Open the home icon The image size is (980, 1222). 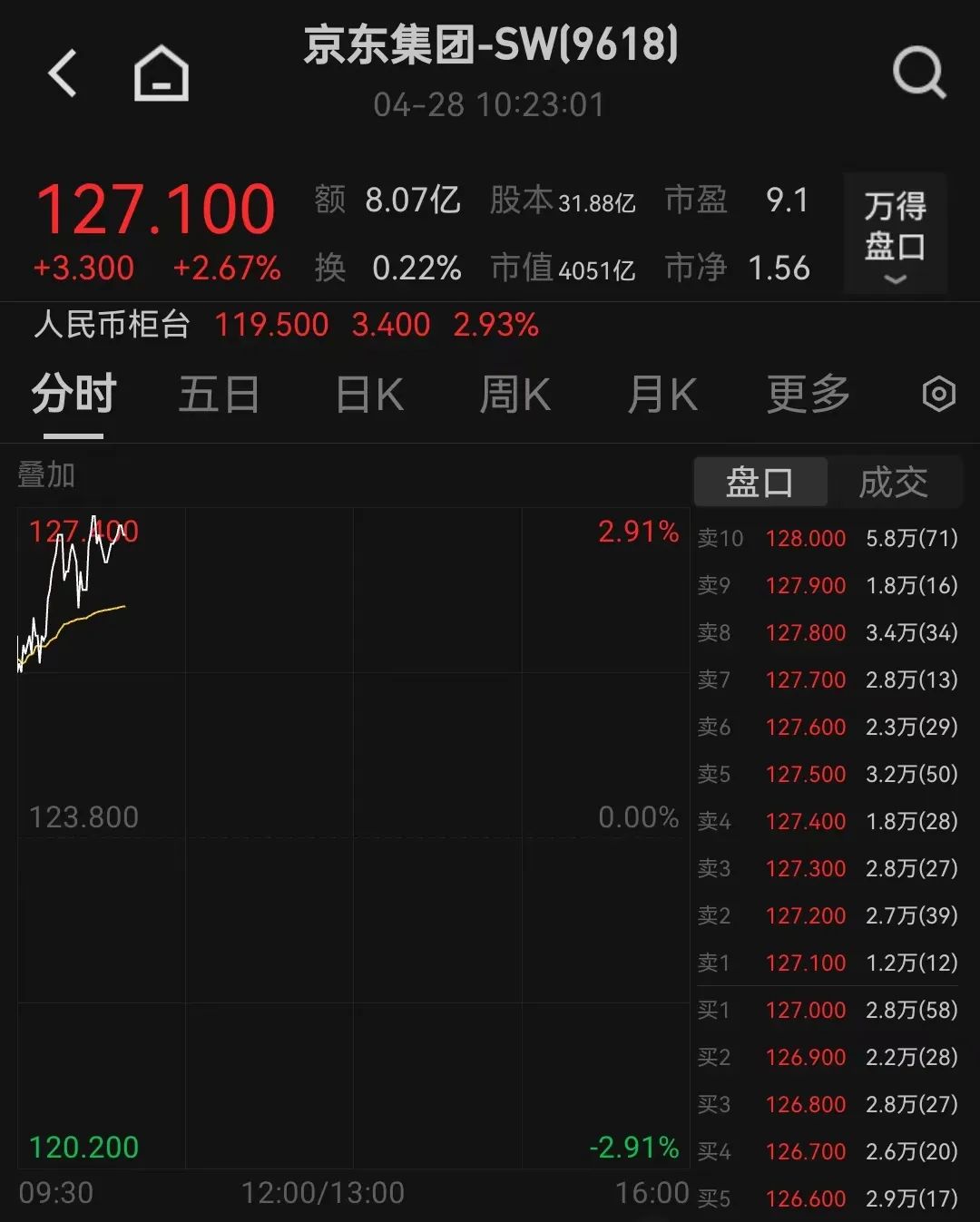click(x=162, y=73)
